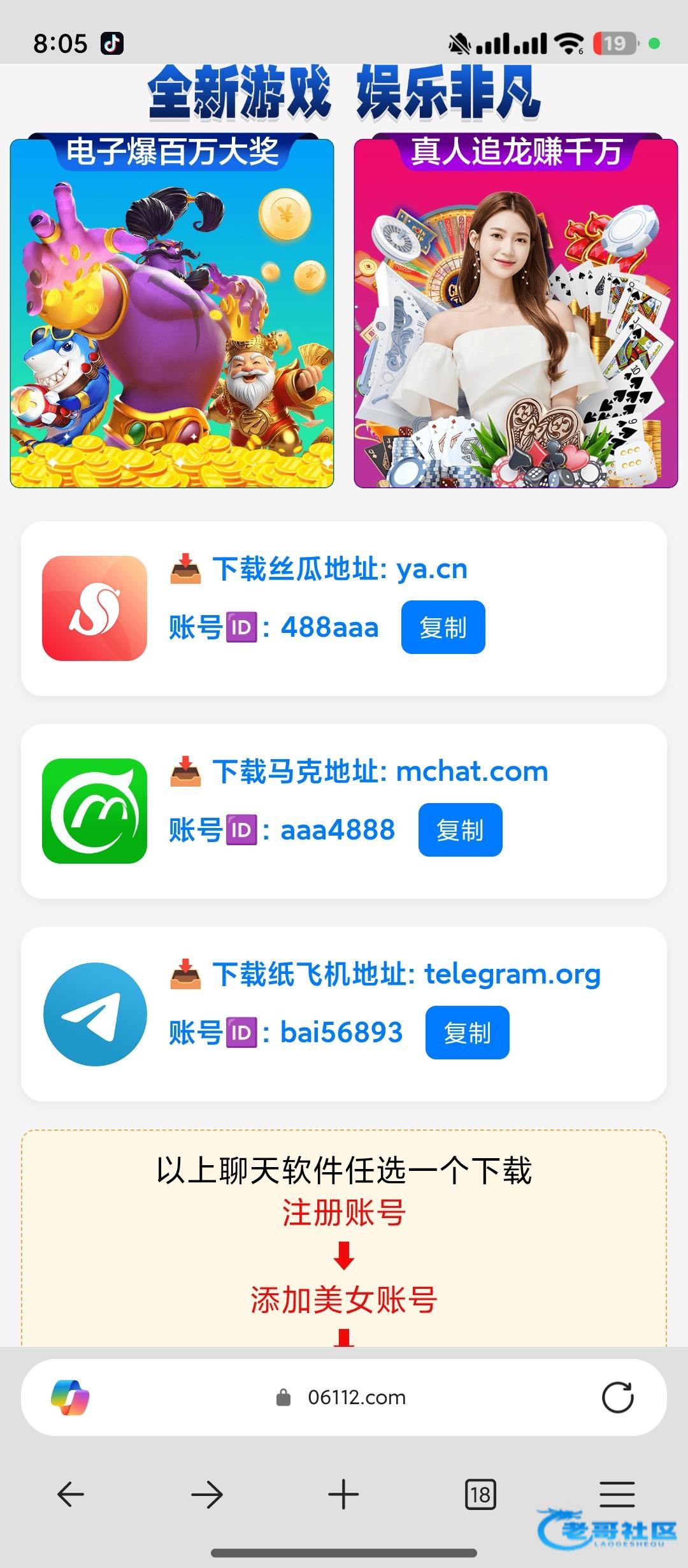Open the browser hamburger menu

[x=617, y=1495]
